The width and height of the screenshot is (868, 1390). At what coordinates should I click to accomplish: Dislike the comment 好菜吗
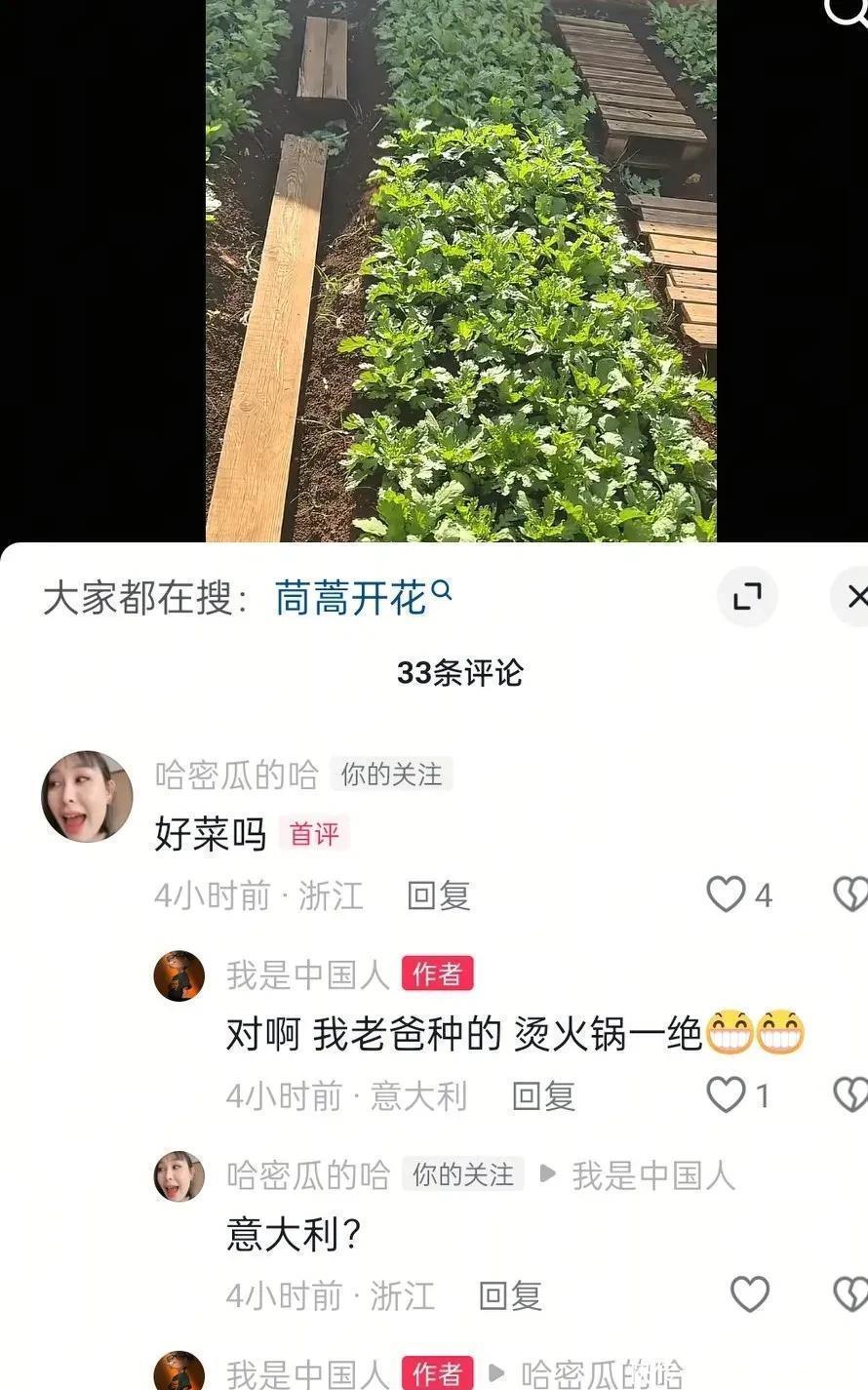click(850, 894)
